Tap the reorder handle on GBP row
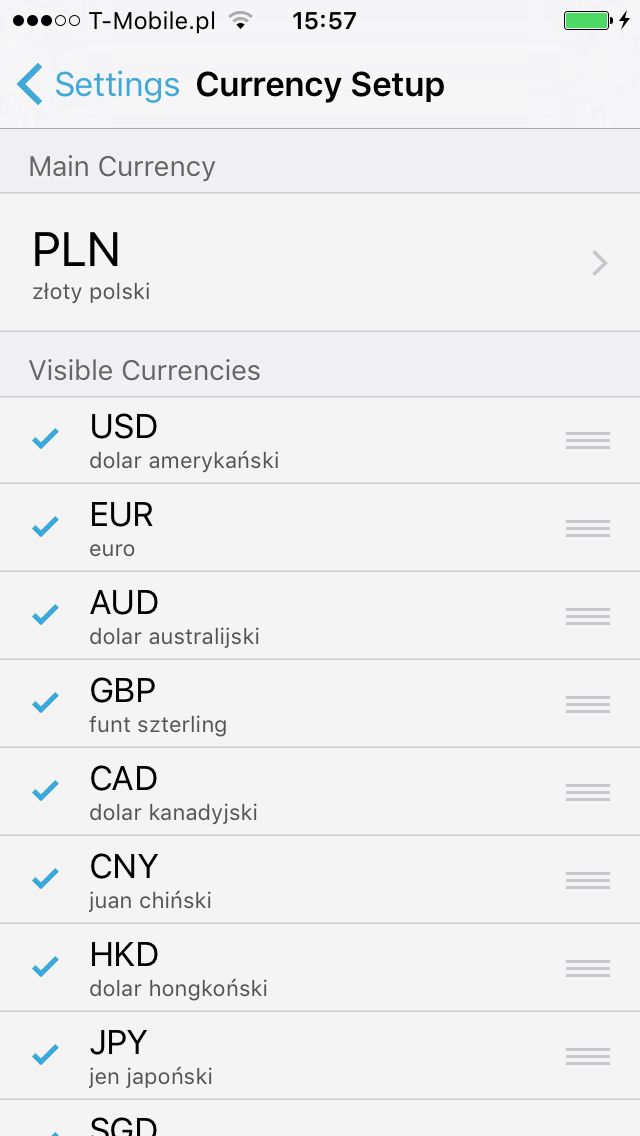640x1136 pixels. pyautogui.click(x=588, y=703)
